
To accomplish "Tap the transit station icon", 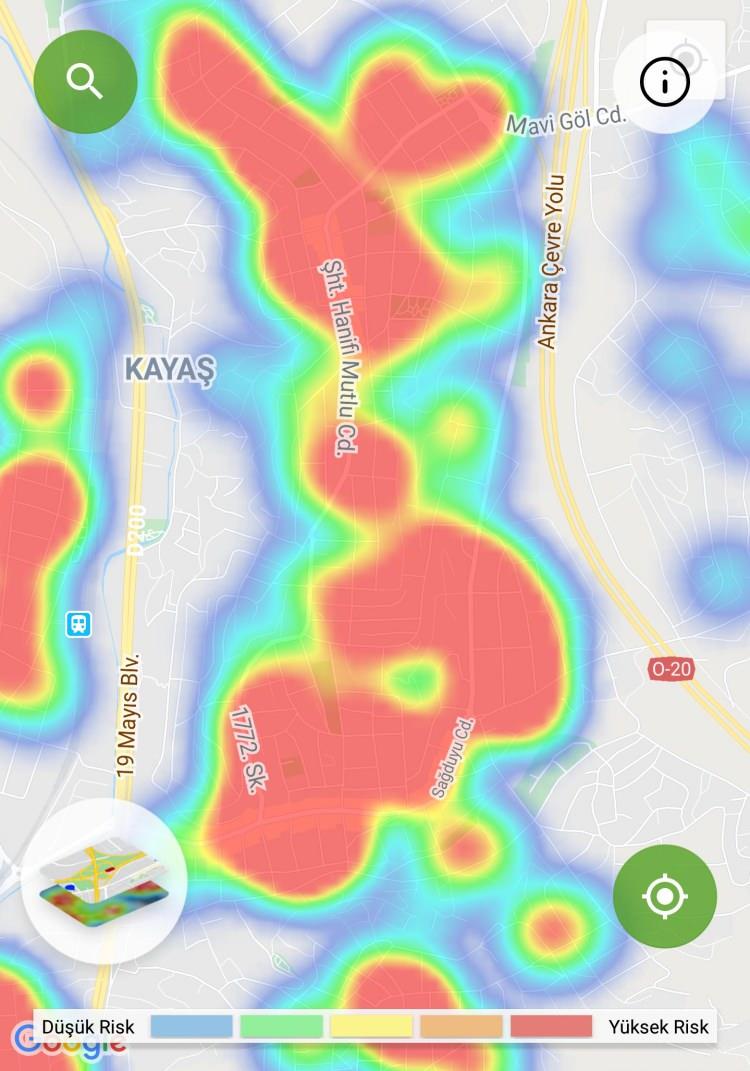I will coord(79,625).
